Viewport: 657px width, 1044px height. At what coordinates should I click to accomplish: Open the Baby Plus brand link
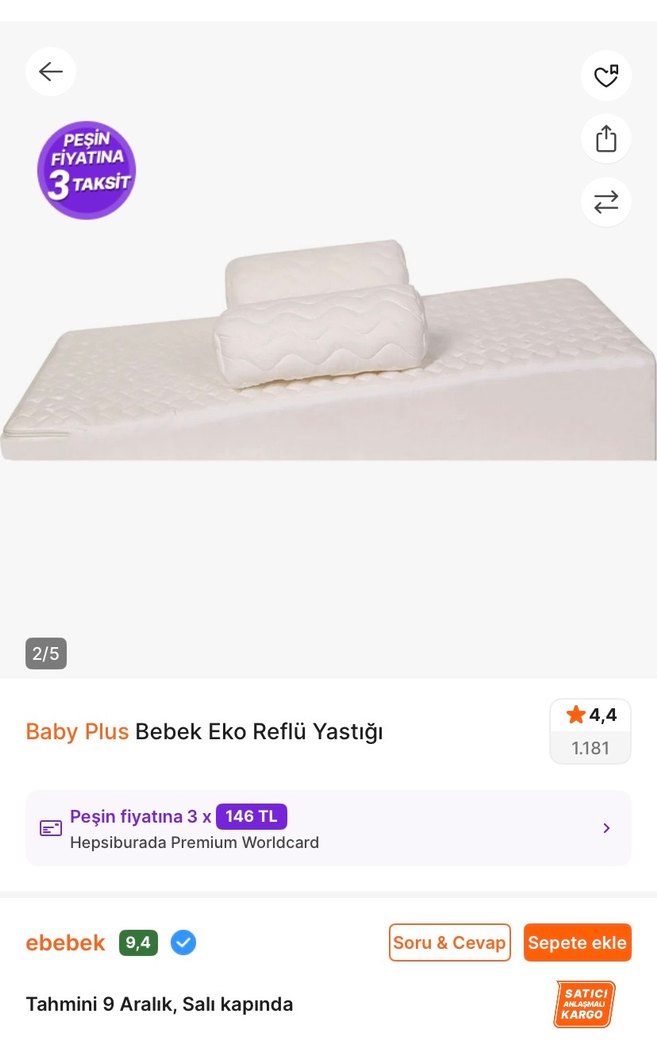(77, 731)
